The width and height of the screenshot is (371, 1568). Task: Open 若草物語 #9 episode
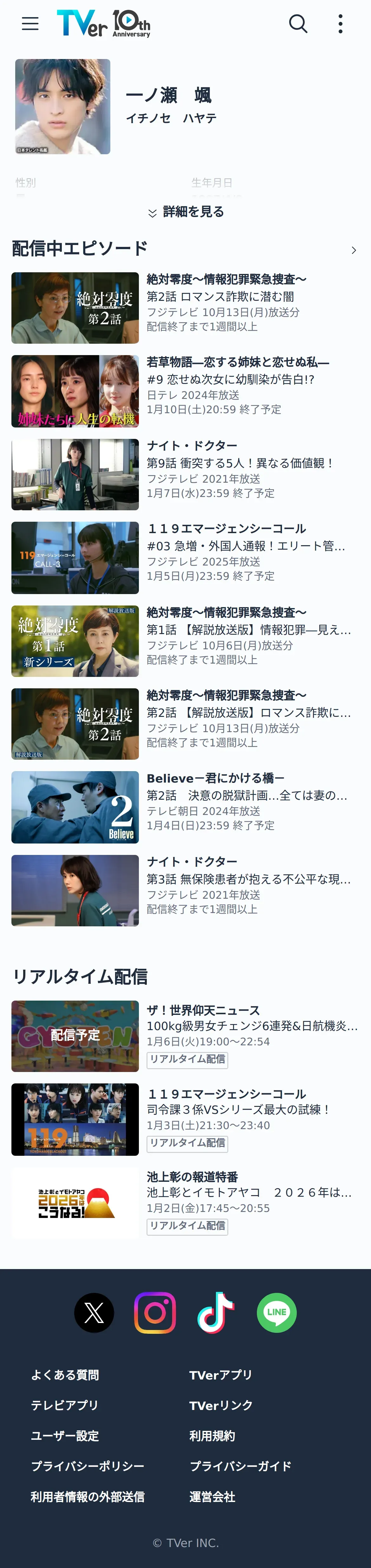pos(185,391)
